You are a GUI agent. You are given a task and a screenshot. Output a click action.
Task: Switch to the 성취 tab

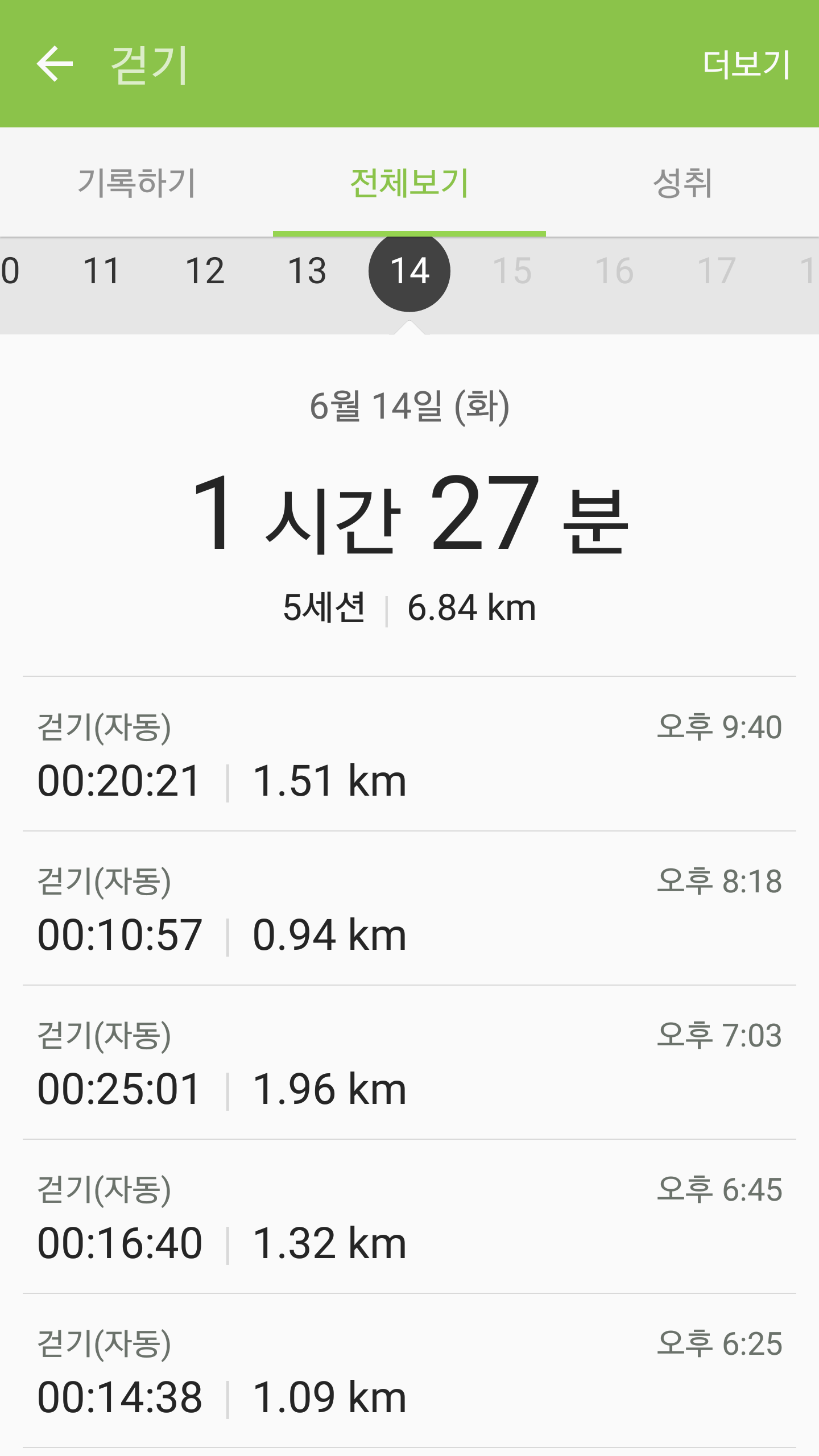682,183
